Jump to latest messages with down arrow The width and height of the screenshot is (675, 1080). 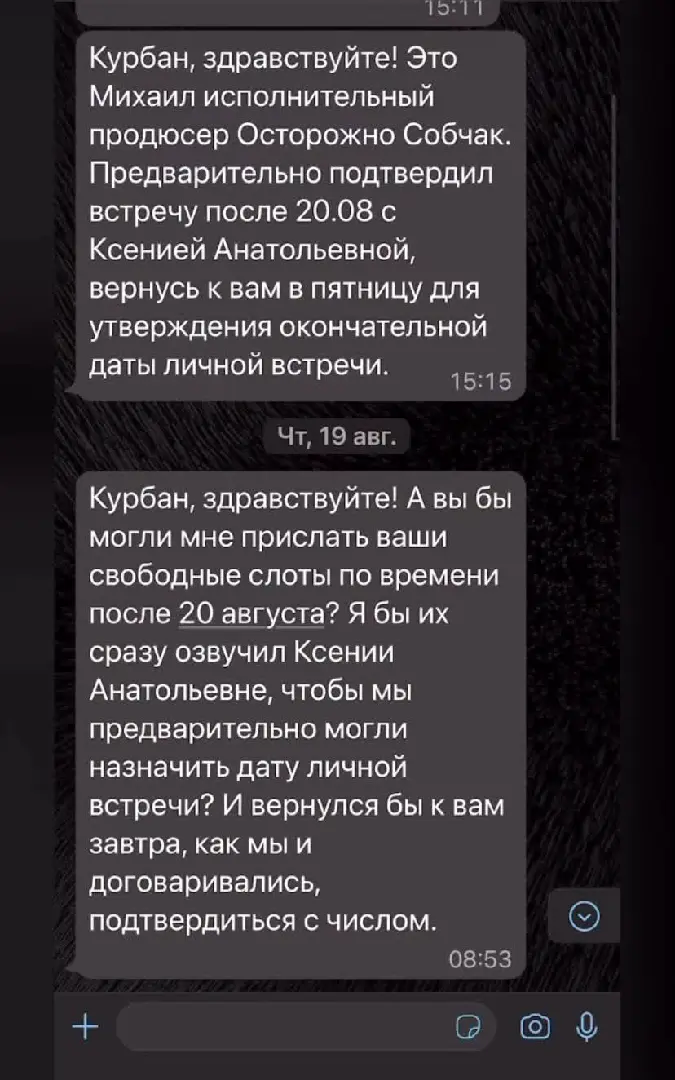coord(583,916)
